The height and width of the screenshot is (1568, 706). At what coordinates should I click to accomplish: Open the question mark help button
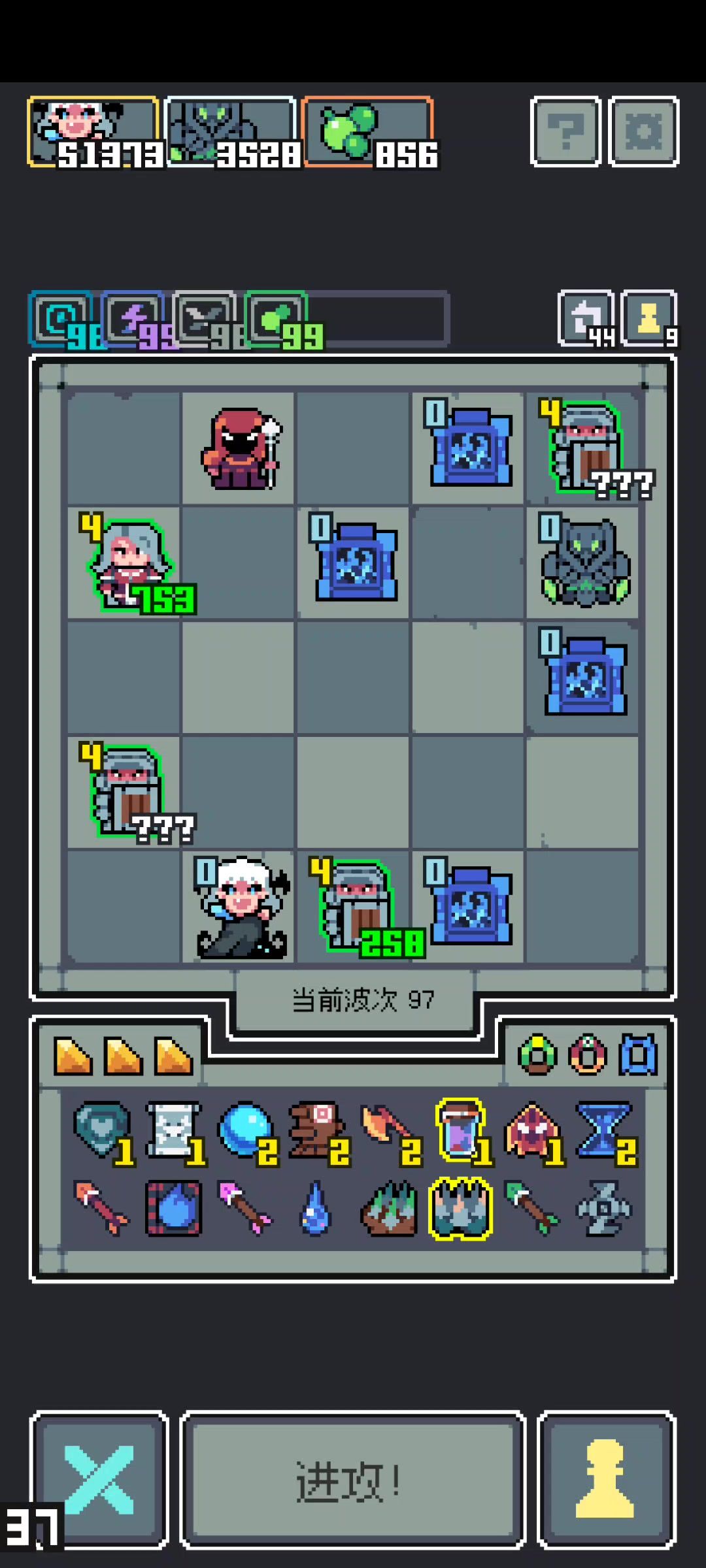[x=565, y=131]
